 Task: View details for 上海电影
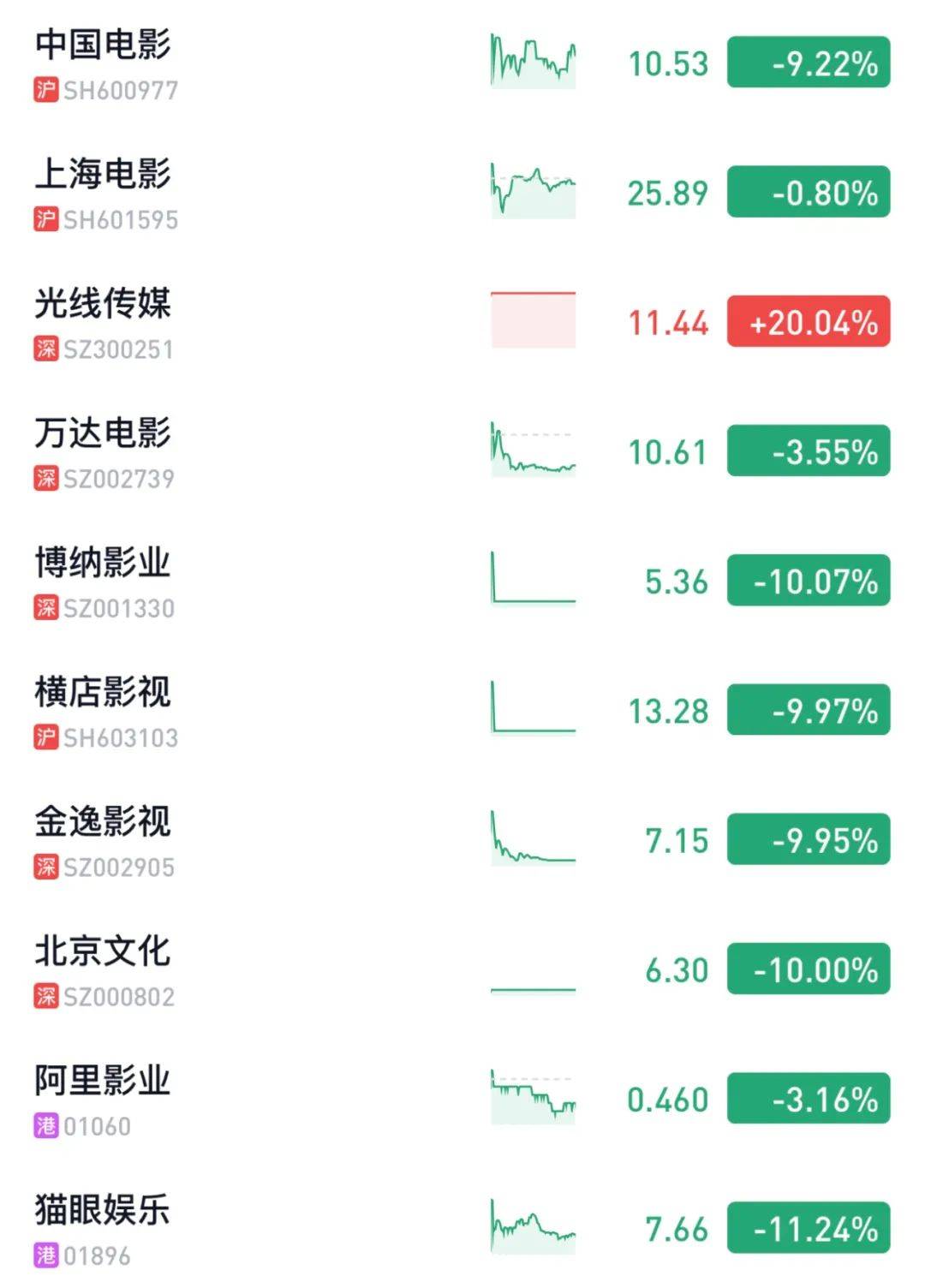click(x=104, y=175)
